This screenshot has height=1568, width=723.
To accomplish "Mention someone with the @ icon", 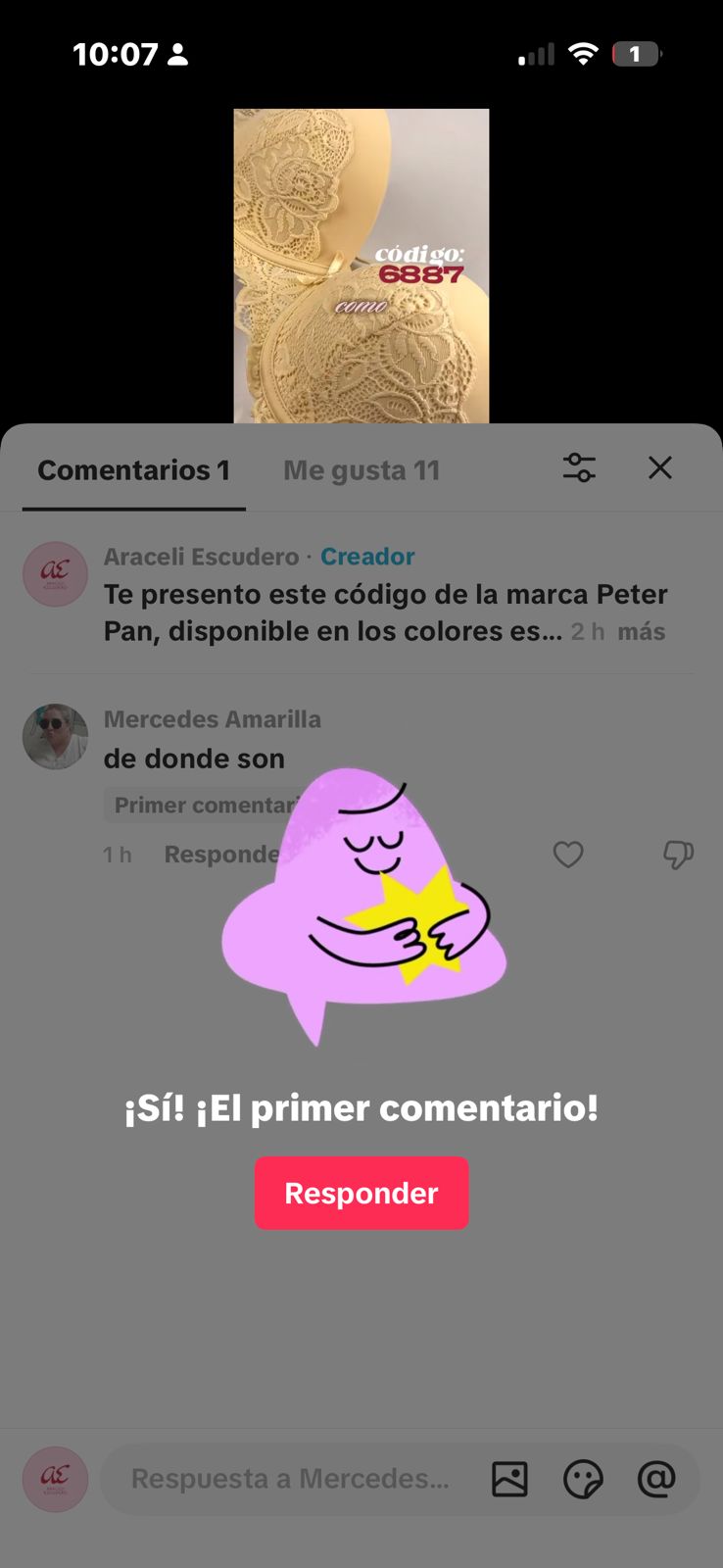I will pos(656,1479).
